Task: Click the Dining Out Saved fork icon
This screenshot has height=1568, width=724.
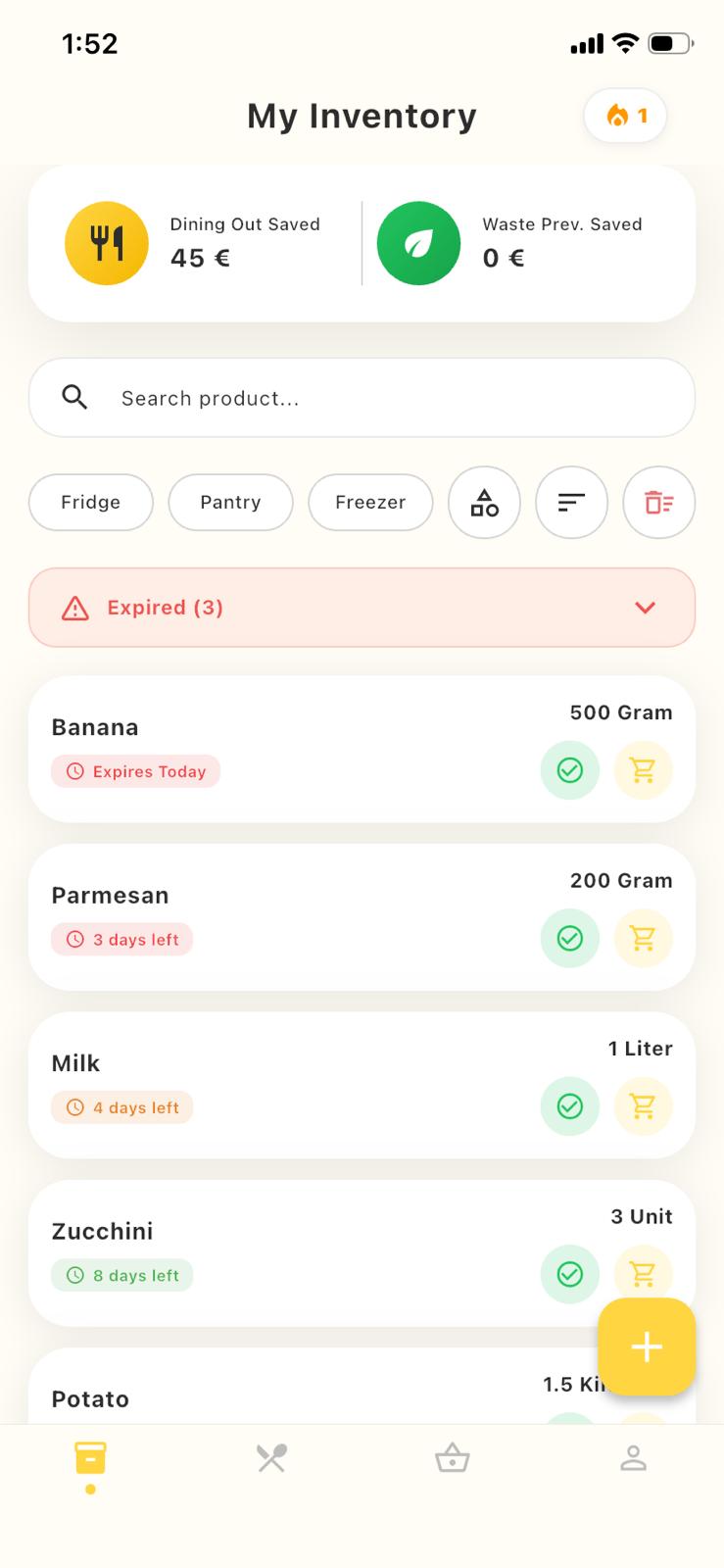Action: [106, 243]
